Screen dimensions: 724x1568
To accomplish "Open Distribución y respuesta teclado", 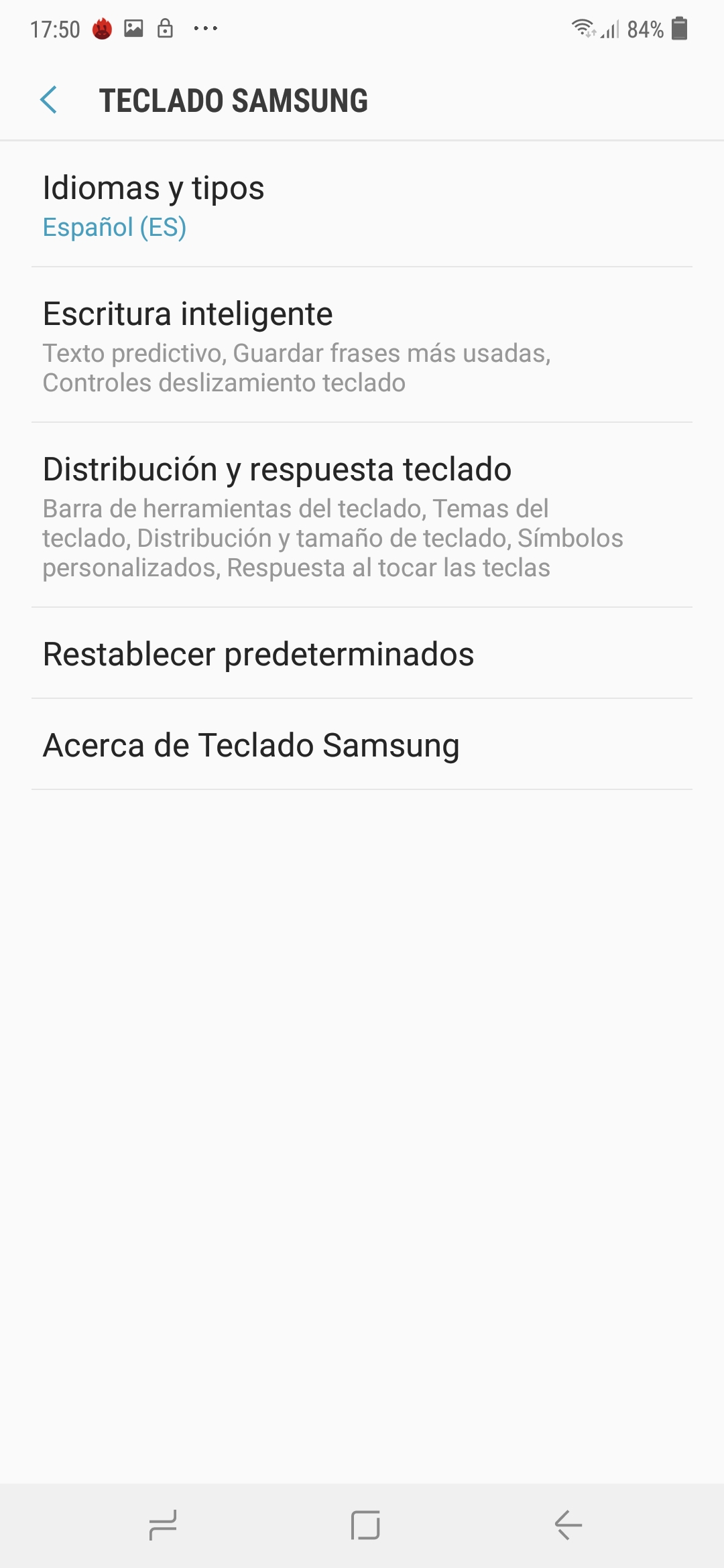I will pyautogui.click(x=362, y=515).
